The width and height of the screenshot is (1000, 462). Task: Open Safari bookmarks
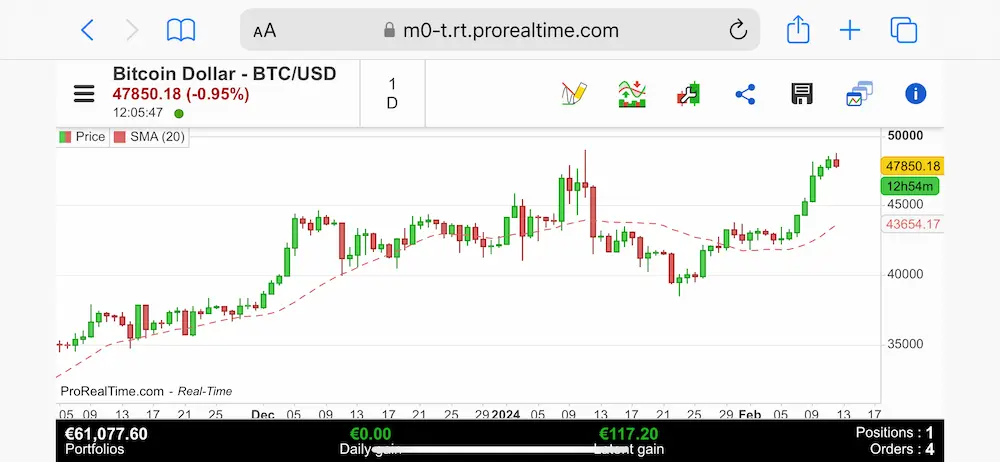(181, 30)
